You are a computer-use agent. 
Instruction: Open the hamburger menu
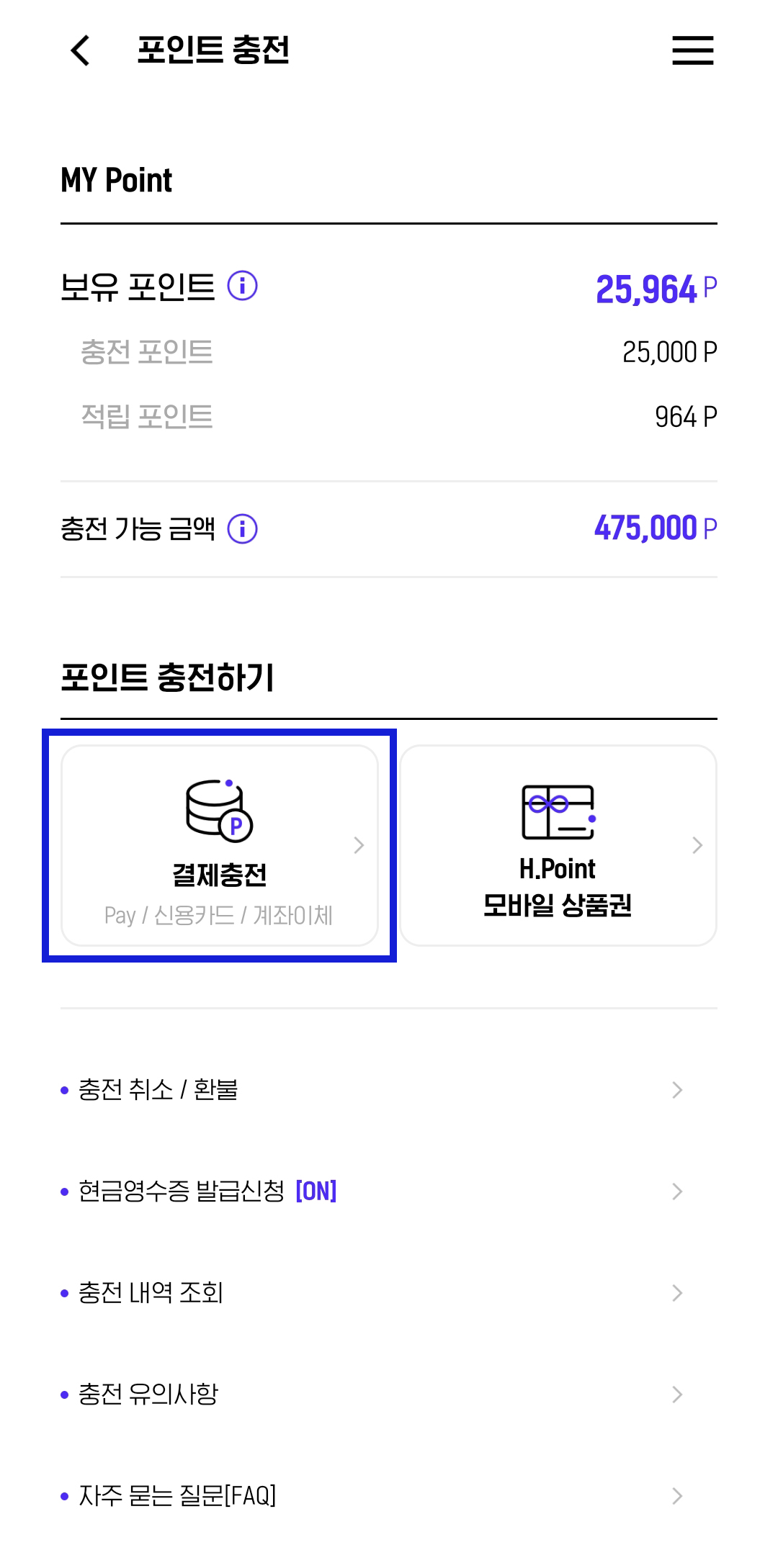pos(692,50)
